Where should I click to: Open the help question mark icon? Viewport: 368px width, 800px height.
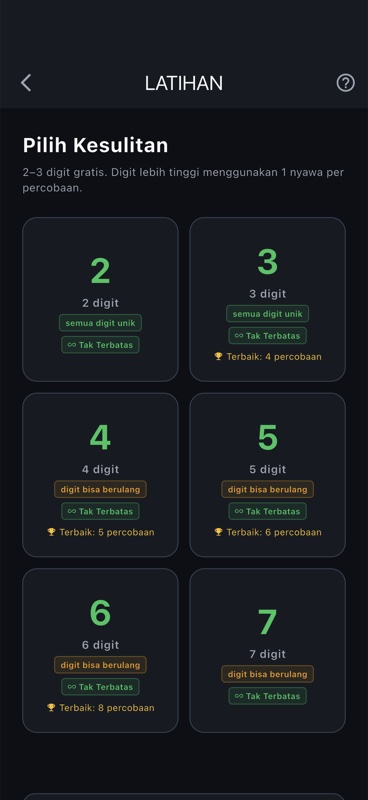point(346,83)
